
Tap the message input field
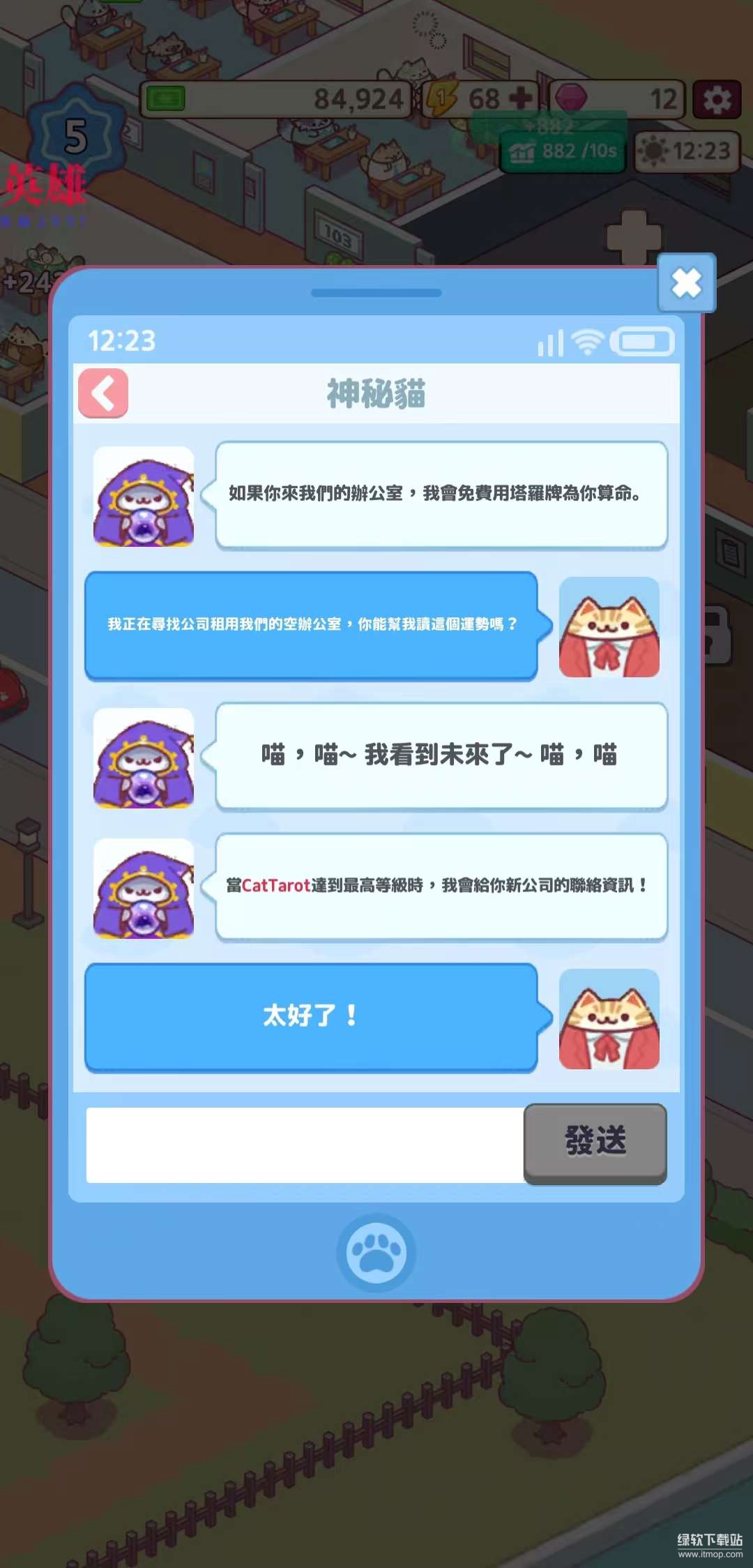[x=305, y=1145]
